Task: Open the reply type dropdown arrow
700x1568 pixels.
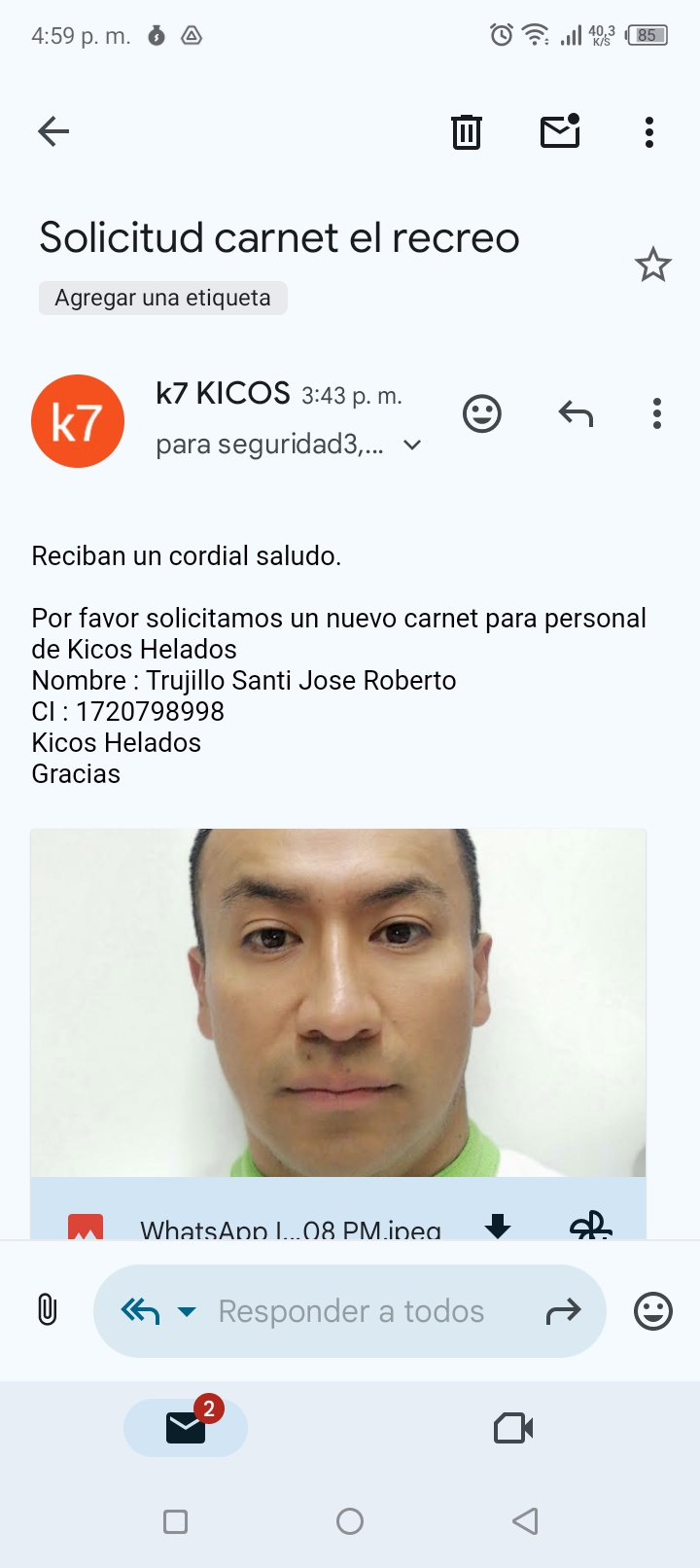Action: coord(187,1312)
